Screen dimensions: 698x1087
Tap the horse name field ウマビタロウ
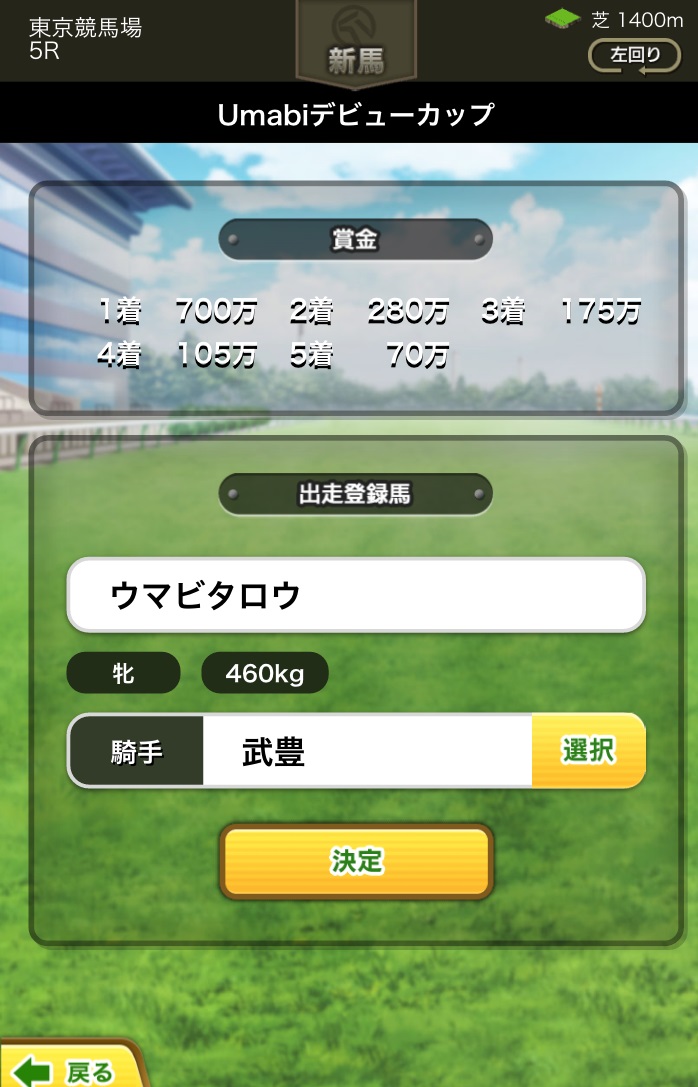click(356, 595)
